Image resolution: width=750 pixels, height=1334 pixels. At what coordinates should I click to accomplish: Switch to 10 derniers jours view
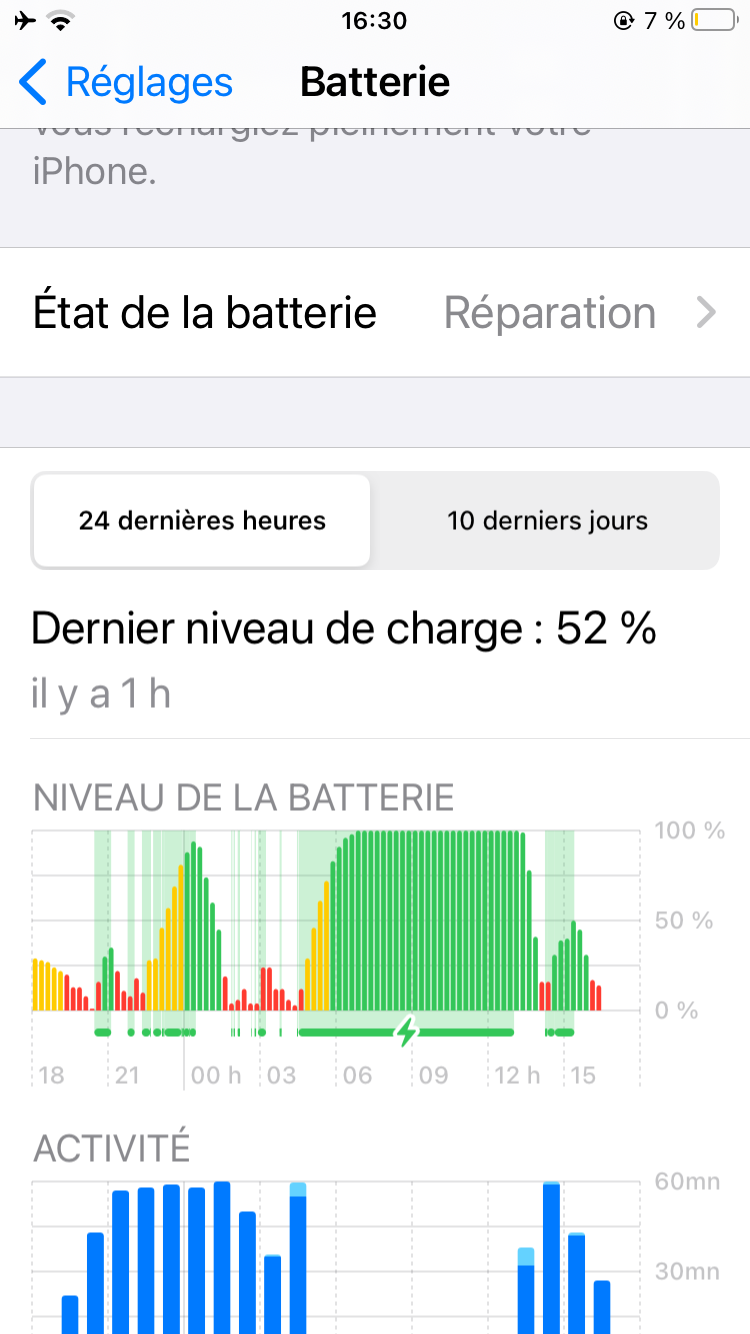coord(546,521)
